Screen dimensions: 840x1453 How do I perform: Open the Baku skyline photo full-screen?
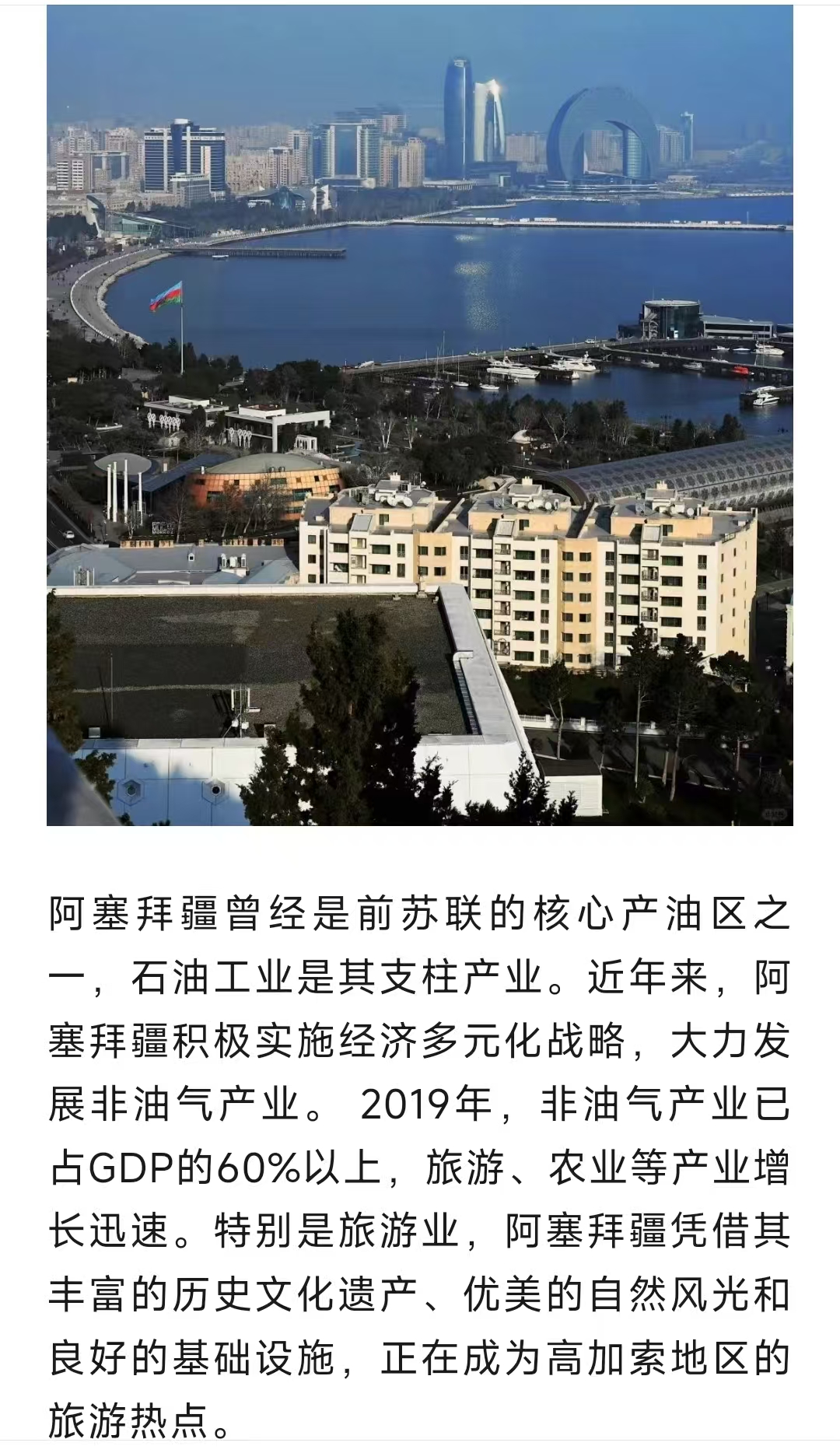[420, 414]
